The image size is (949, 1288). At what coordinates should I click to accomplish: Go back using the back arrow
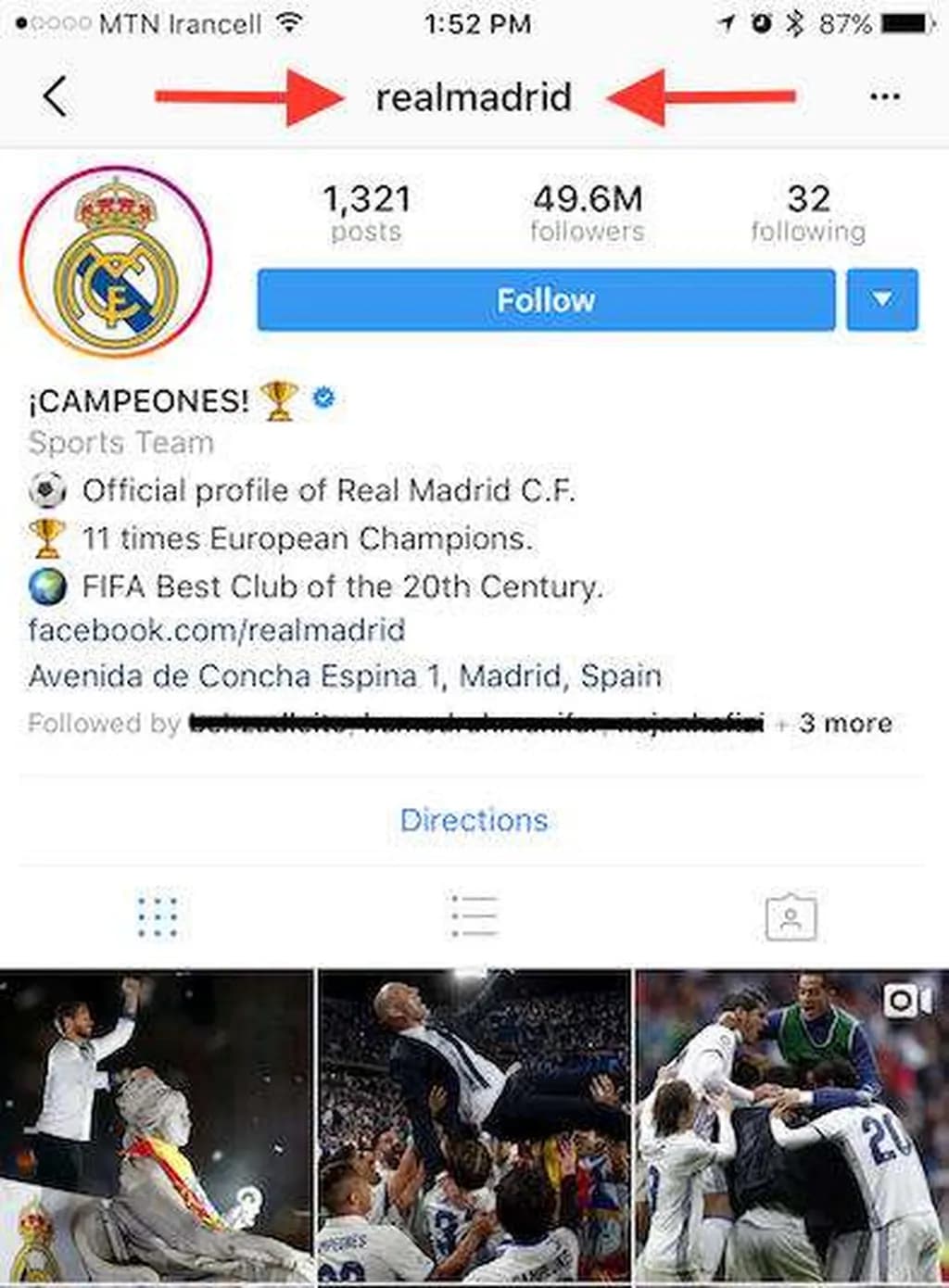tap(56, 96)
